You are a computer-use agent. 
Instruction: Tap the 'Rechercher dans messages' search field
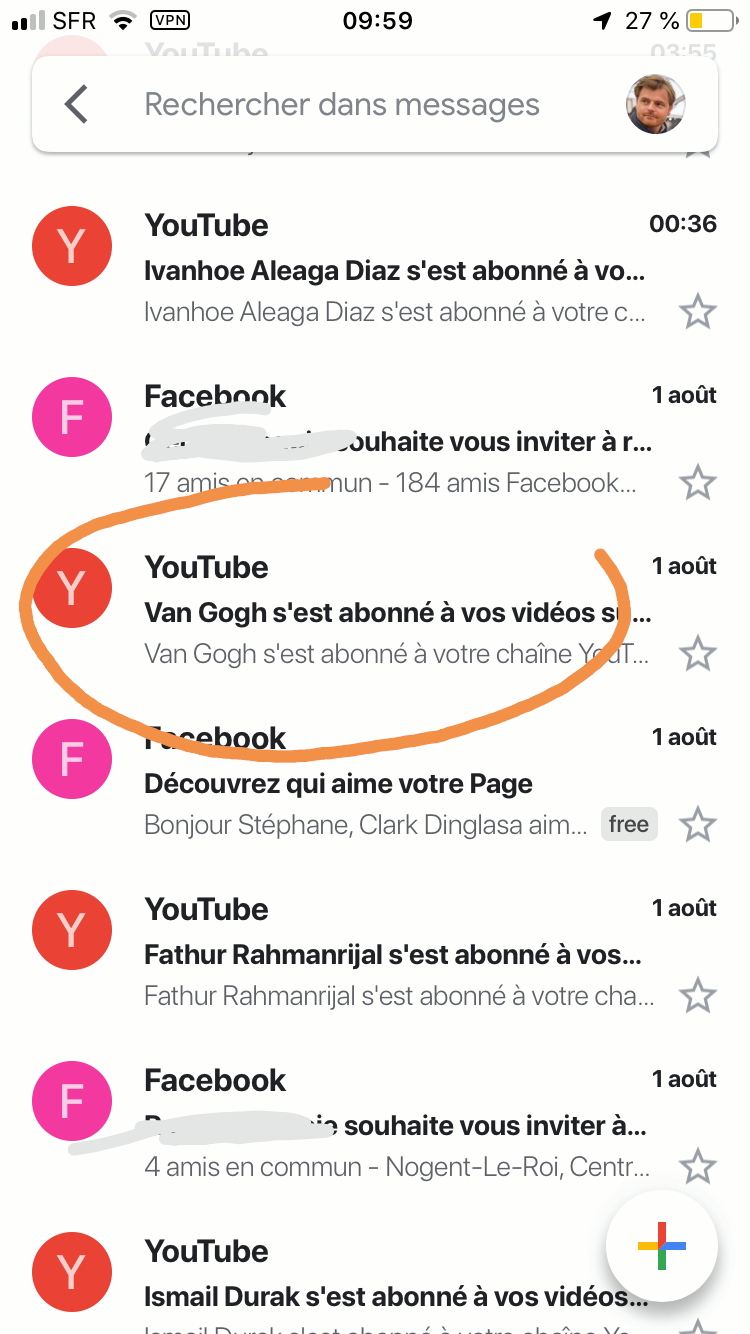[x=342, y=105]
